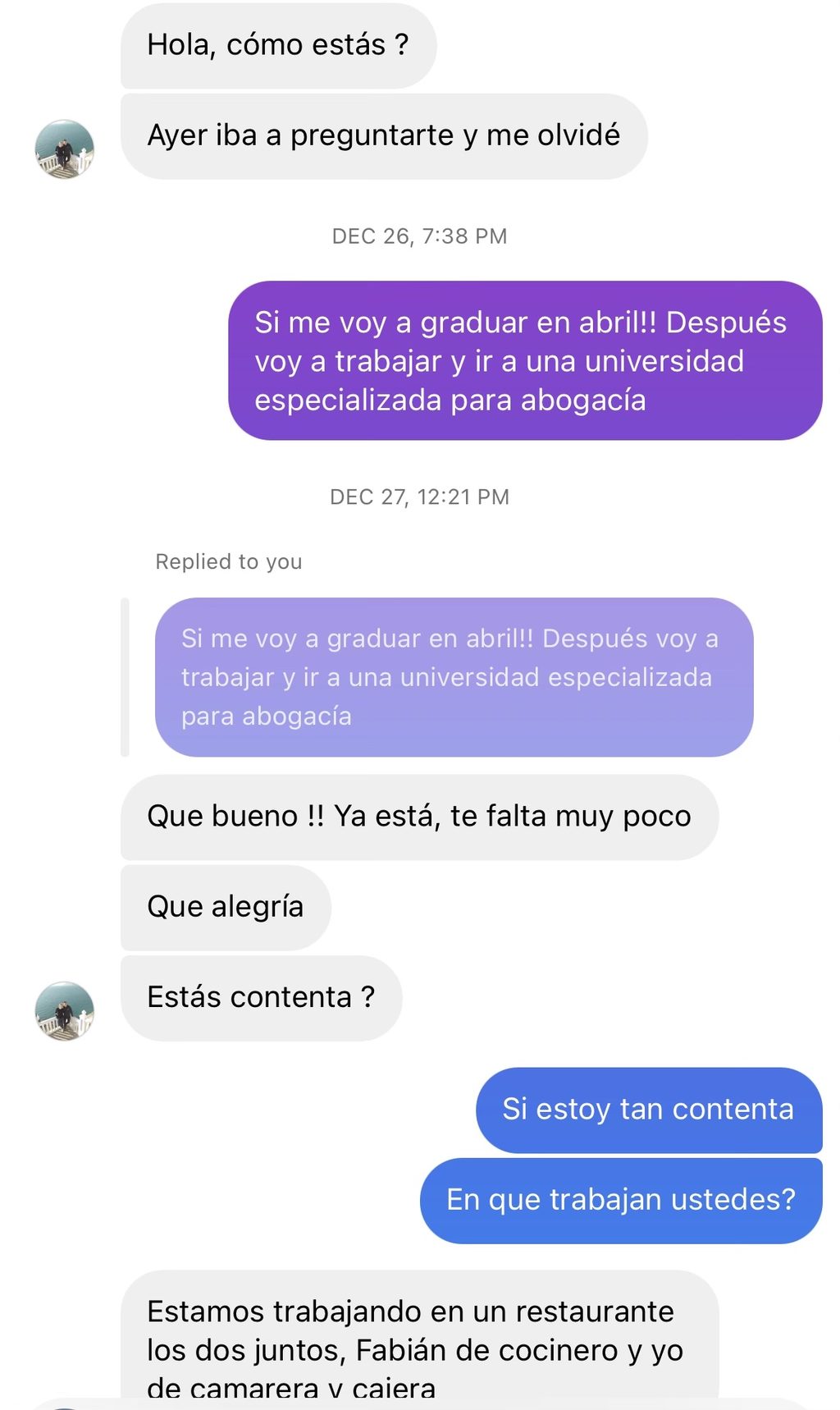Open sender's avatar beside "Estás contenta ?"
Viewport: 840px width, 1410px height.
click(x=64, y=1010)
